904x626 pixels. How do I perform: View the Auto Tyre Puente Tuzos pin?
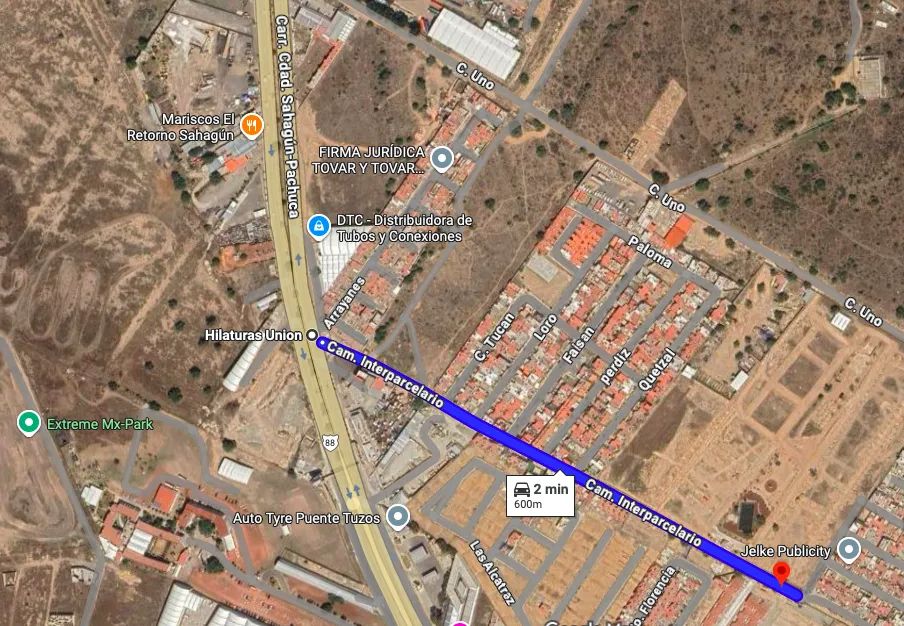(x=399, y=517)
